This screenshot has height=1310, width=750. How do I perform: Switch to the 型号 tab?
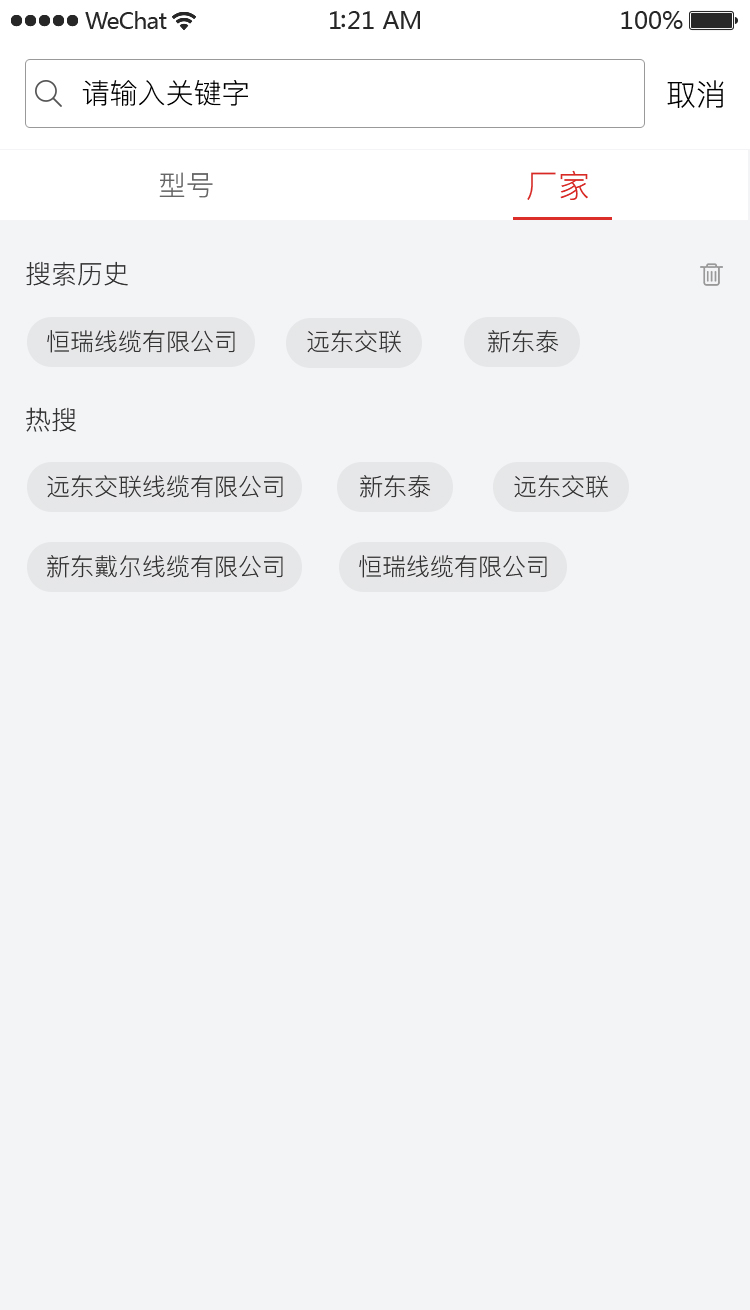click(186, 185)
